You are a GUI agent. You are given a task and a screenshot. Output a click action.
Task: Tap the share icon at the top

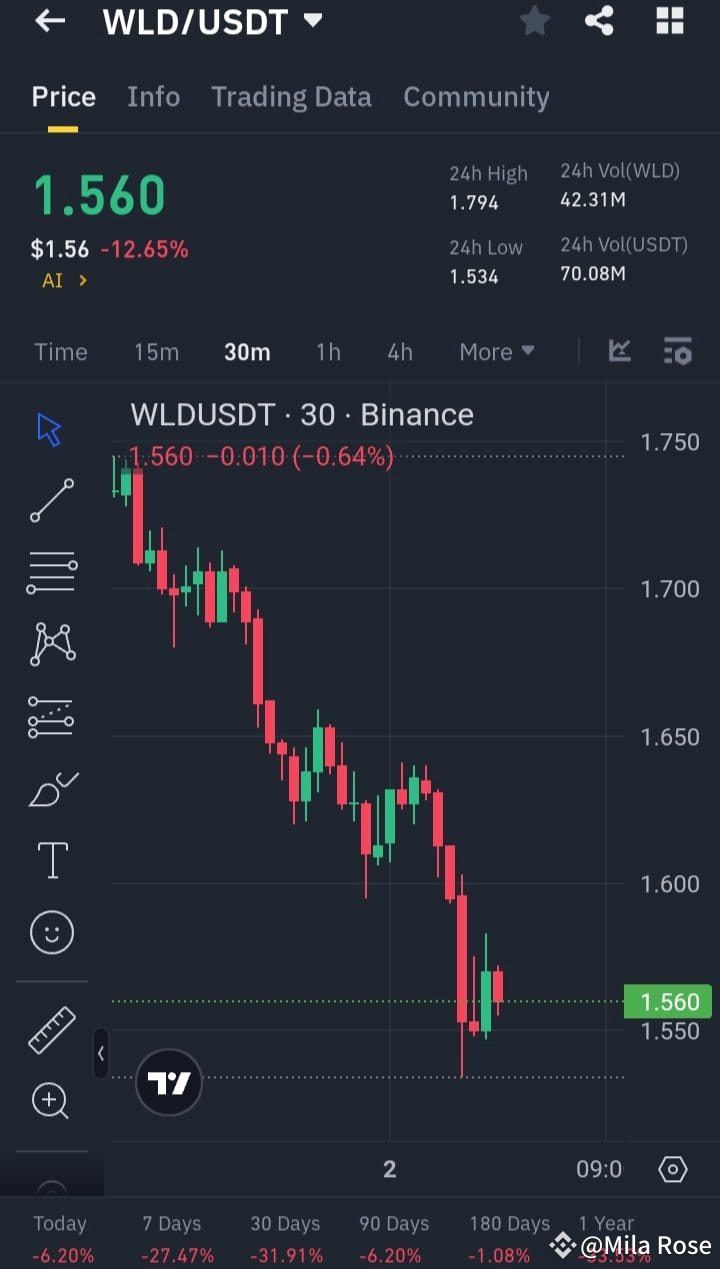coord(599,21)
